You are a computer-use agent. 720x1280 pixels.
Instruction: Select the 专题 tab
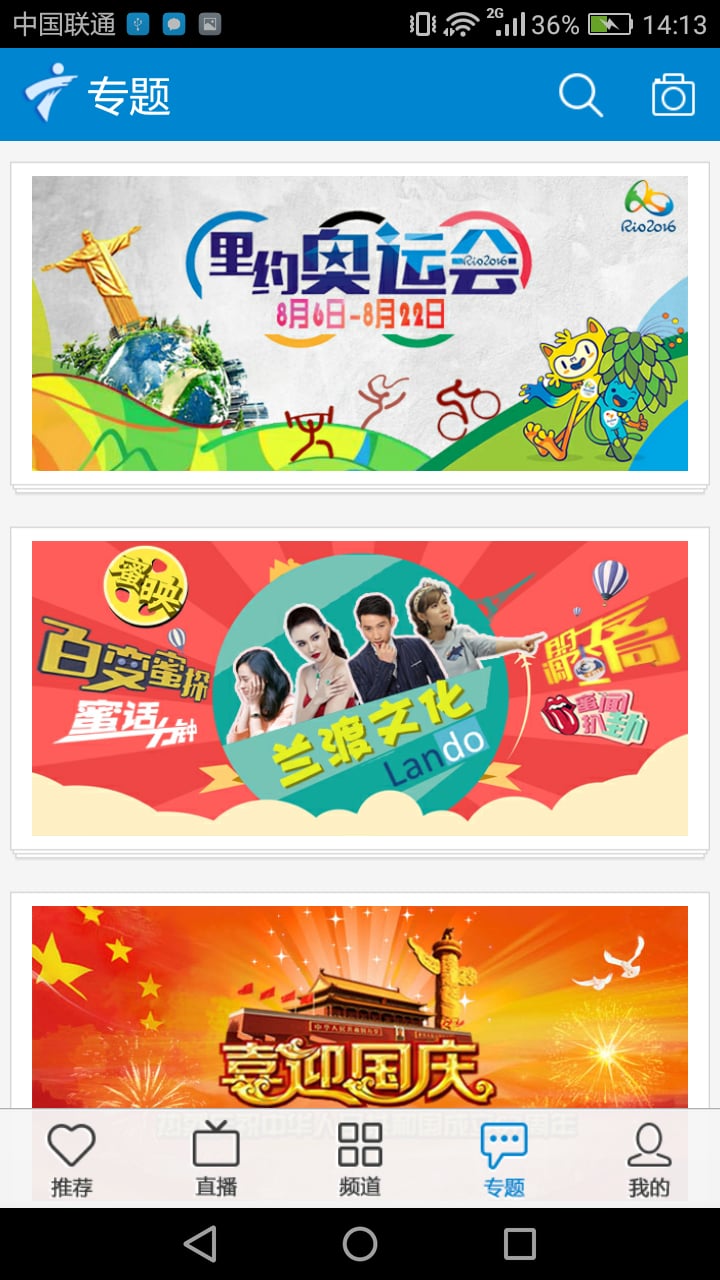[x=504, y=1160]
